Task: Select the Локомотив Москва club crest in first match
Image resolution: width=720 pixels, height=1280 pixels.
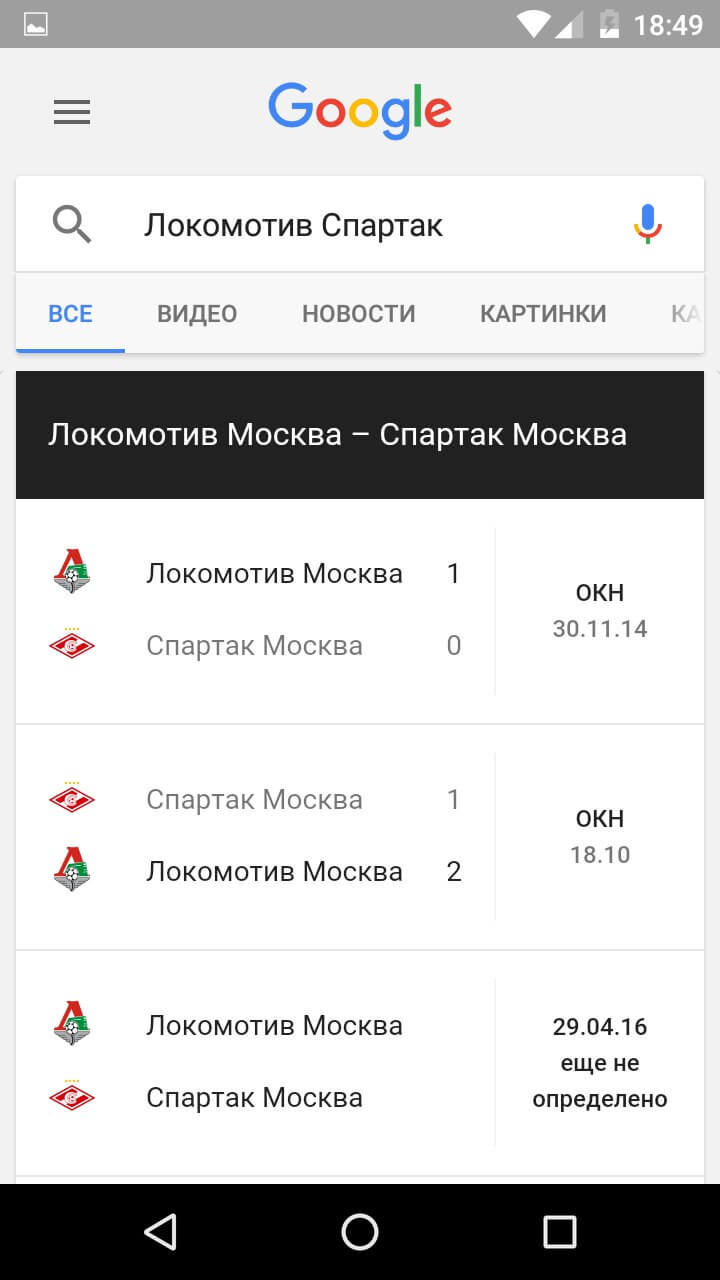Action: tap(71, 572)
